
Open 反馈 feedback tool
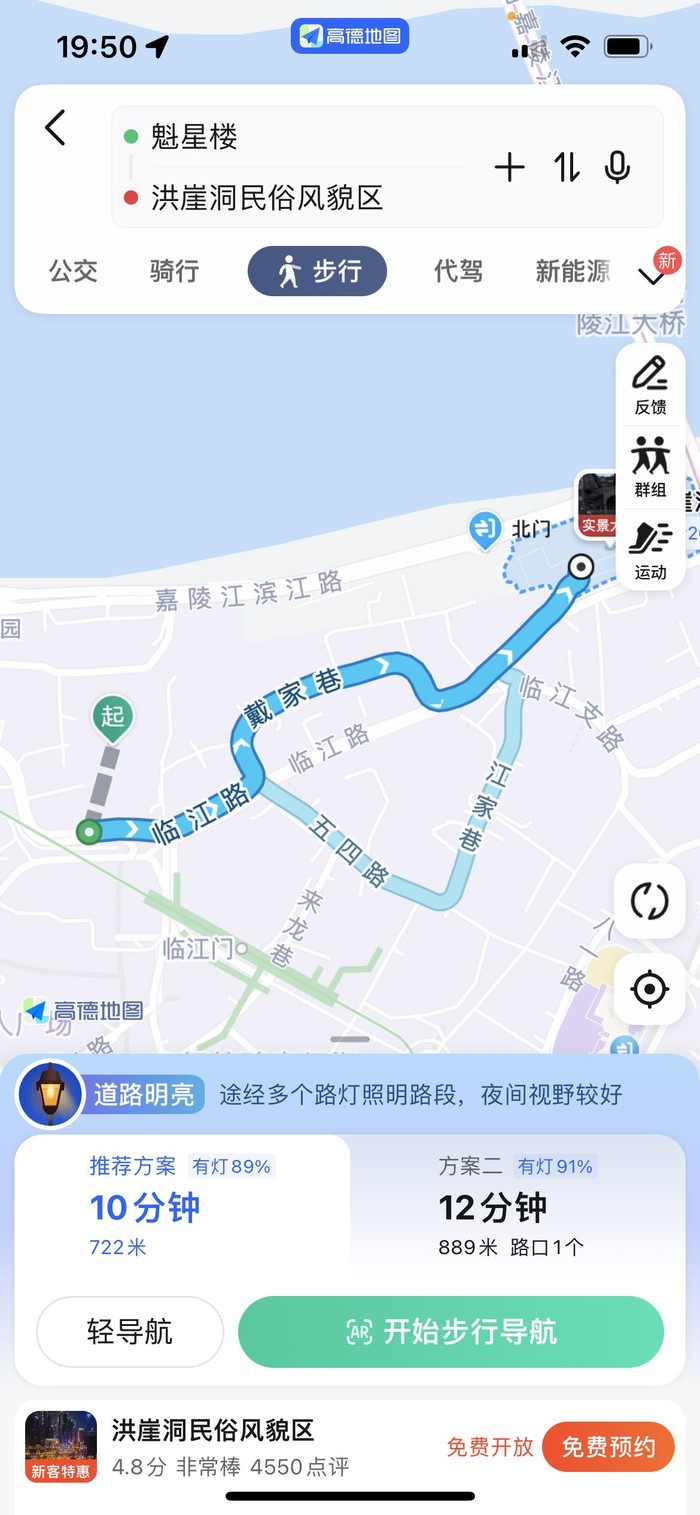[650, 384]
